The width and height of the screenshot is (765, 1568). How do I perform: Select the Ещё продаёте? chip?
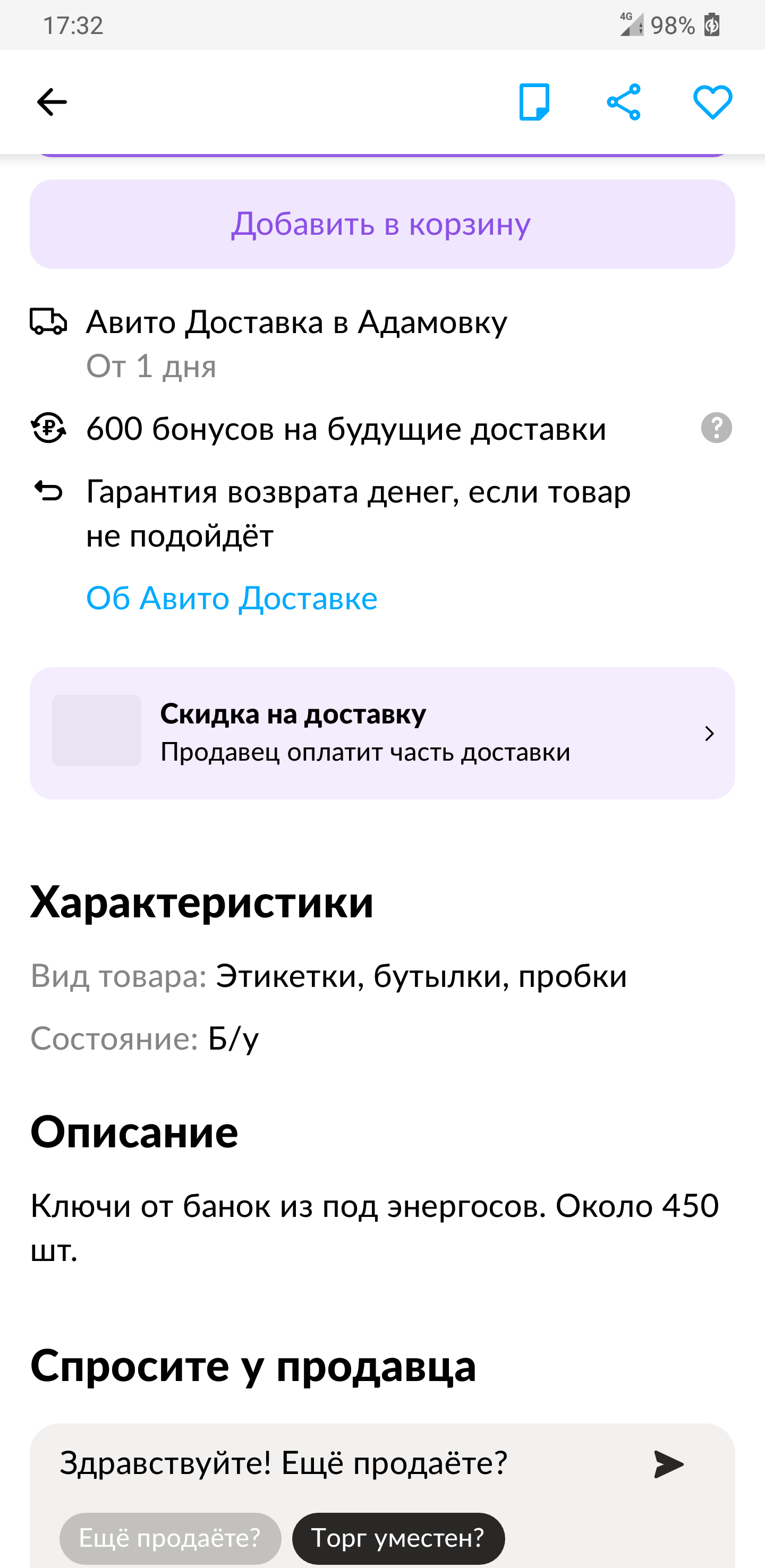[x=171, y=1538]
